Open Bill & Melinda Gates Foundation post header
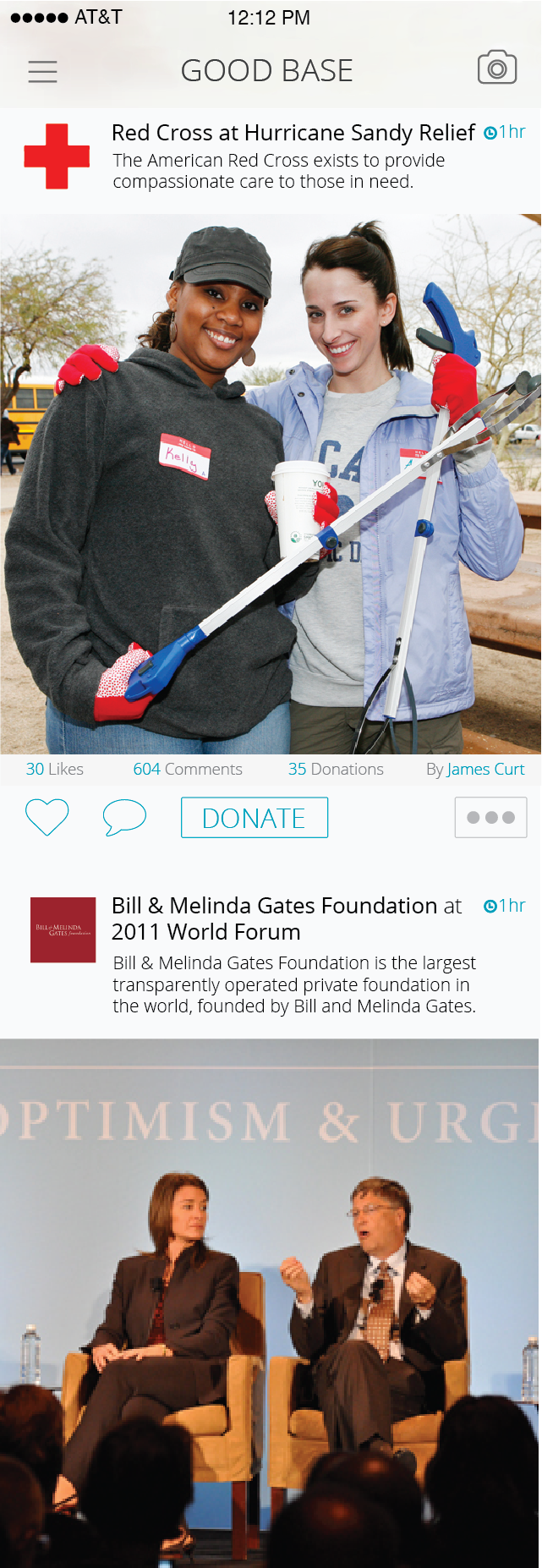This screenshot has width=542, height=1568. pos(286,918)
